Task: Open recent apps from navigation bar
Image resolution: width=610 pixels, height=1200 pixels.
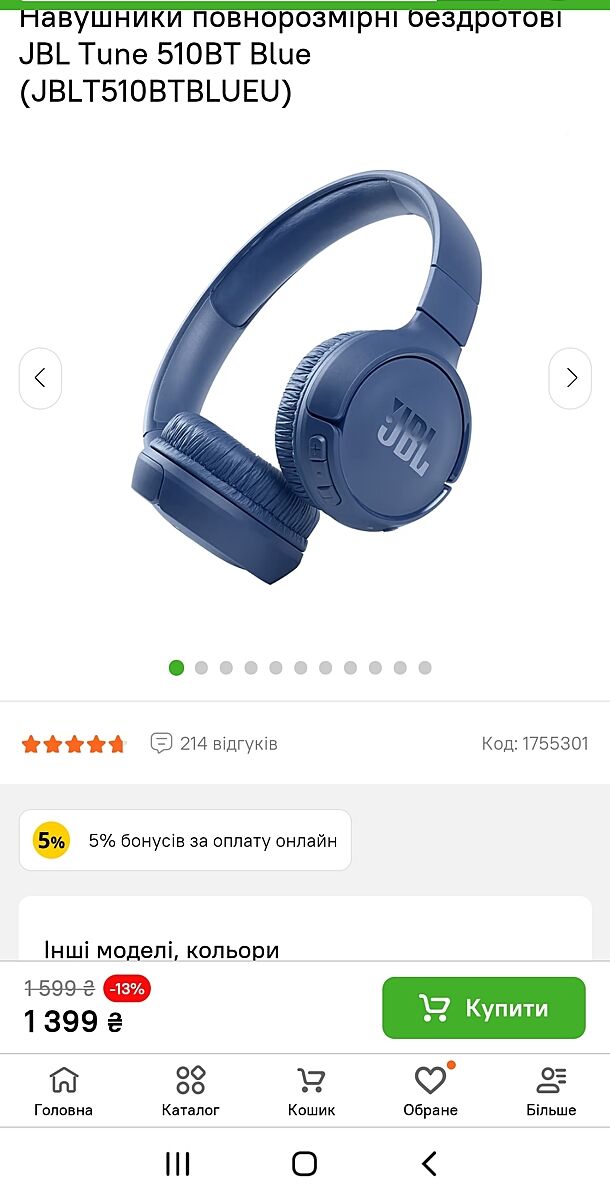Action: click(177, 1163)
